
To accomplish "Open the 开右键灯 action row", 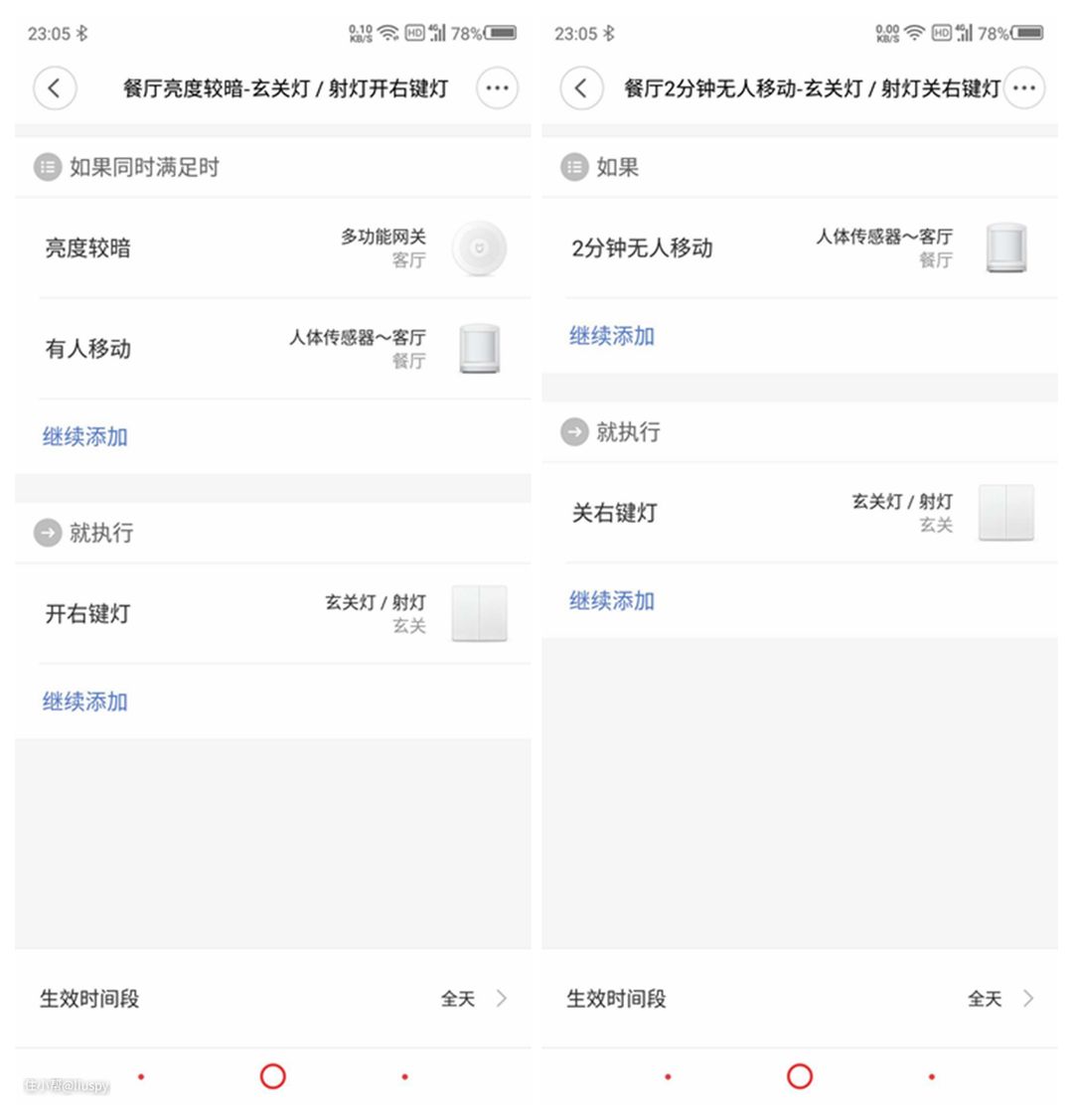I will click(273, 613).
